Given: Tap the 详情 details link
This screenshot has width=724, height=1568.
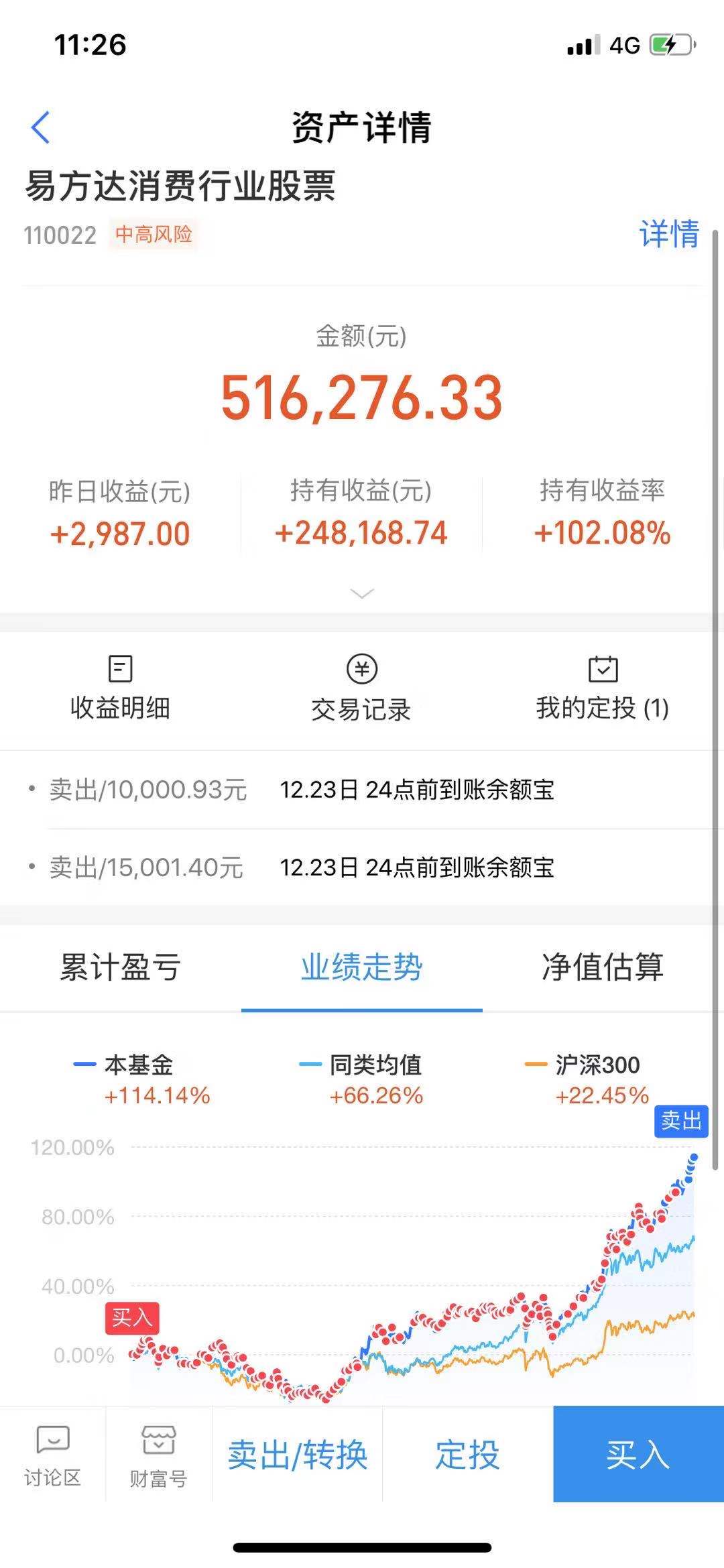Looking at the screenshot, I should point(668,236).
